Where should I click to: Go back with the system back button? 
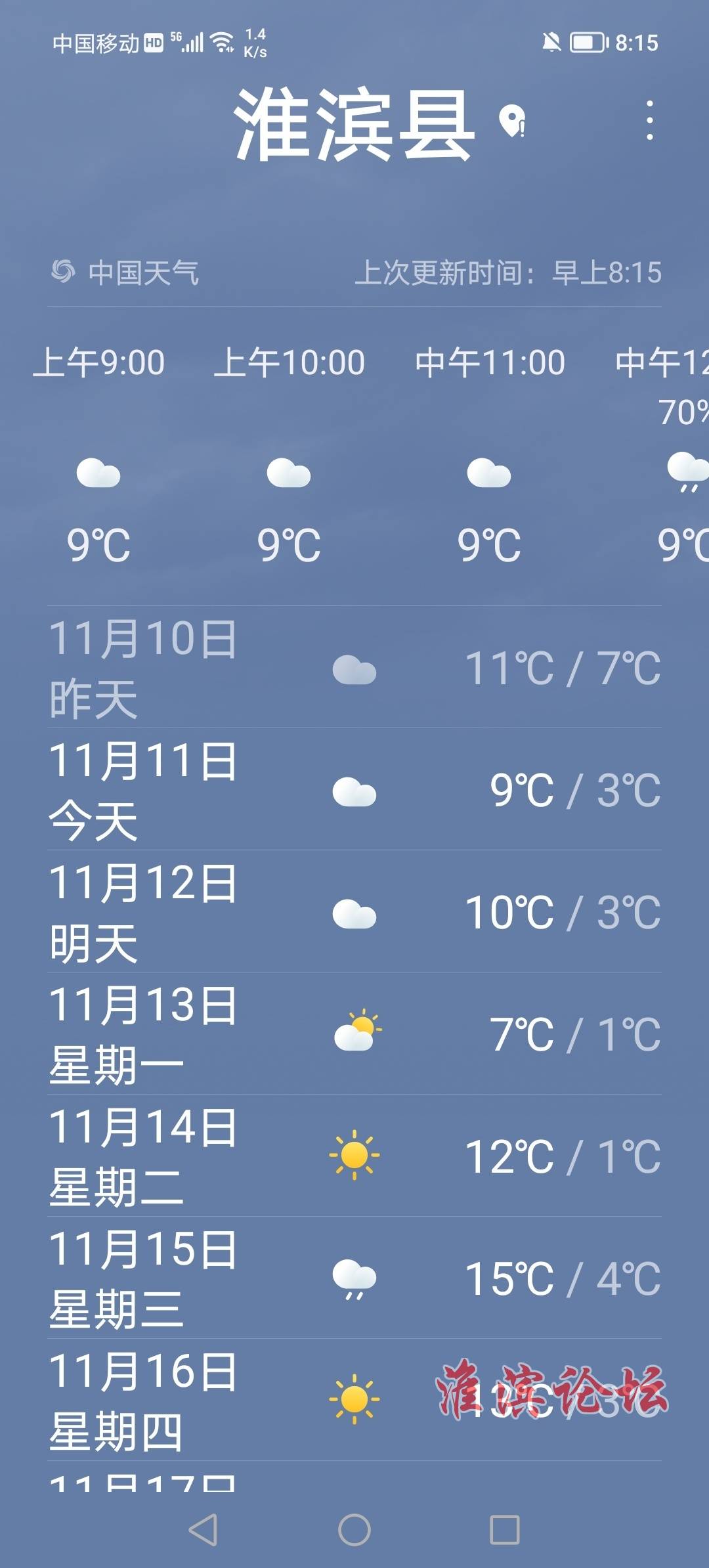(x=203, y=1530)
